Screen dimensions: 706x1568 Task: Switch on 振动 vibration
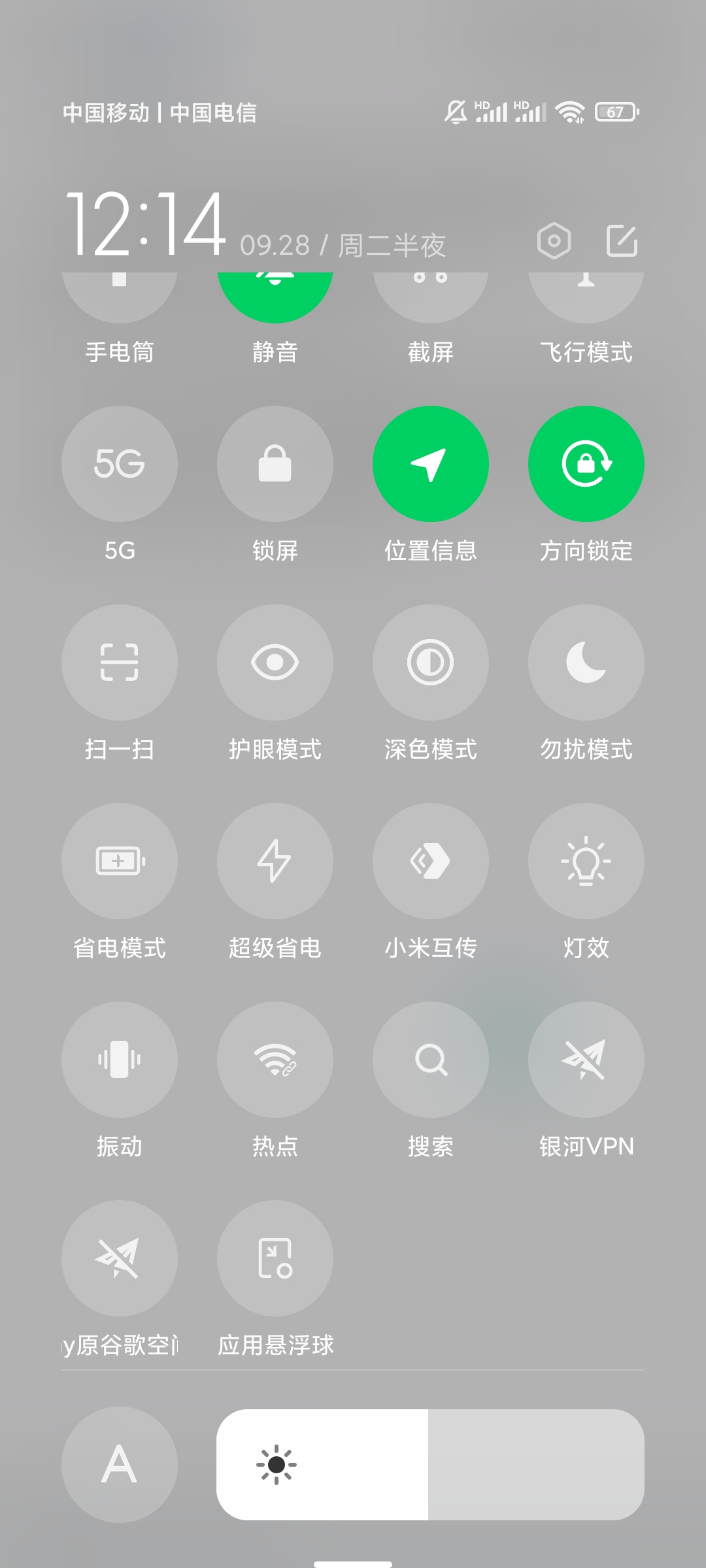(120, 1060)
